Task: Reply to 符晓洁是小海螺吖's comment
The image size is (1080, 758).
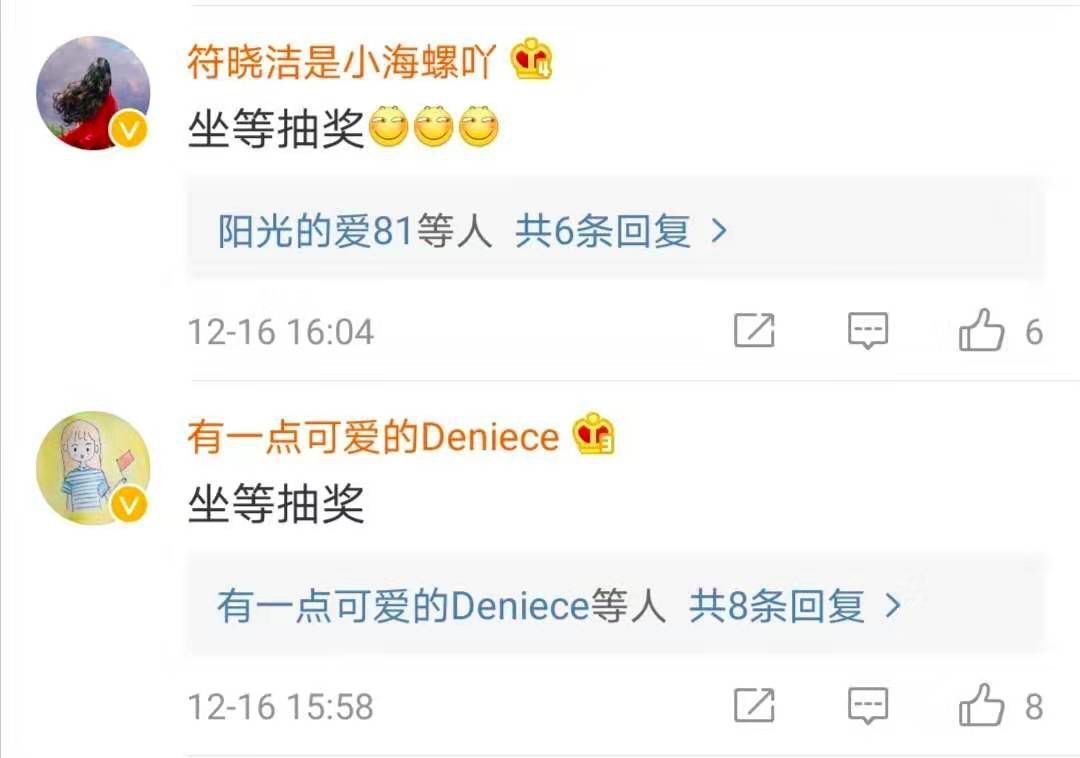Action: (x=867, y=331)
